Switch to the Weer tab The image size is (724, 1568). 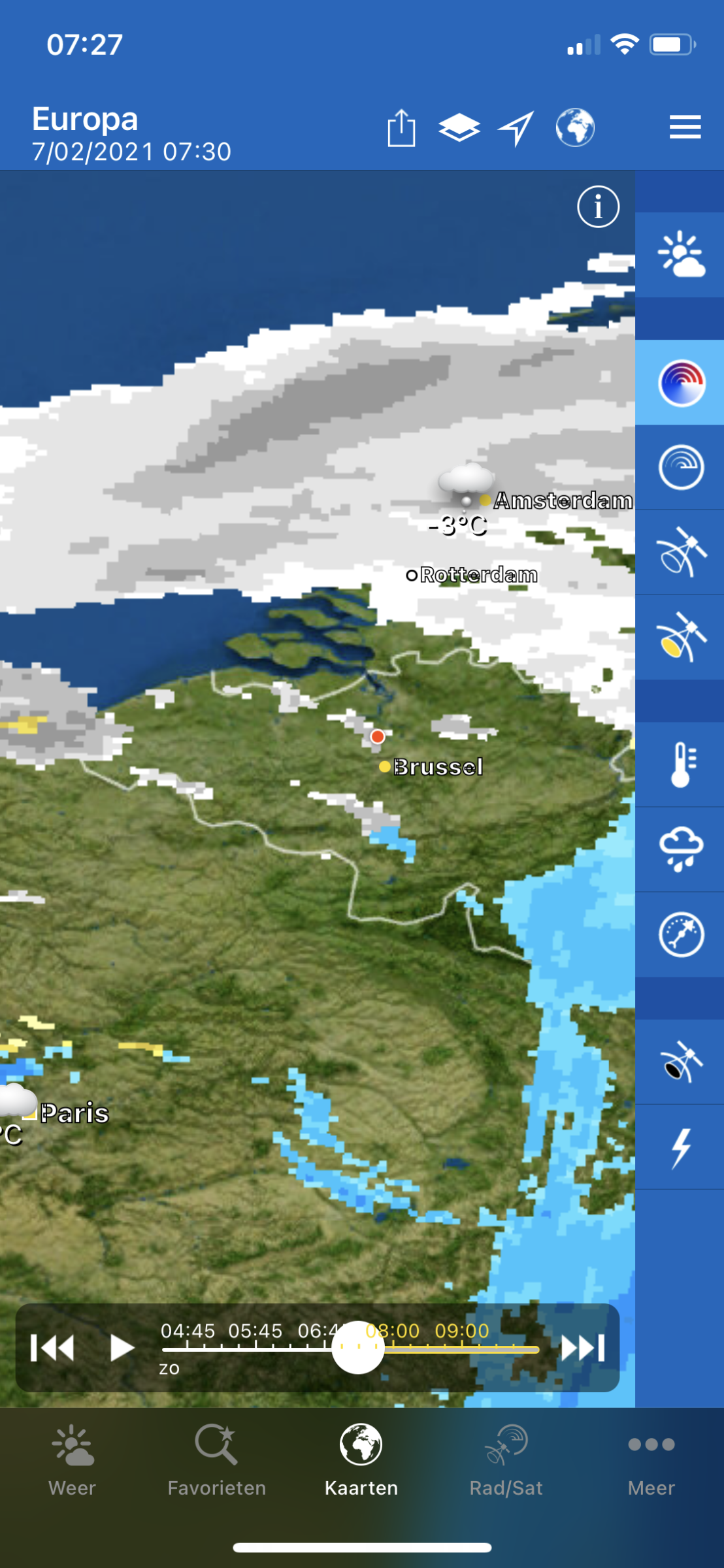(73, 1463)
